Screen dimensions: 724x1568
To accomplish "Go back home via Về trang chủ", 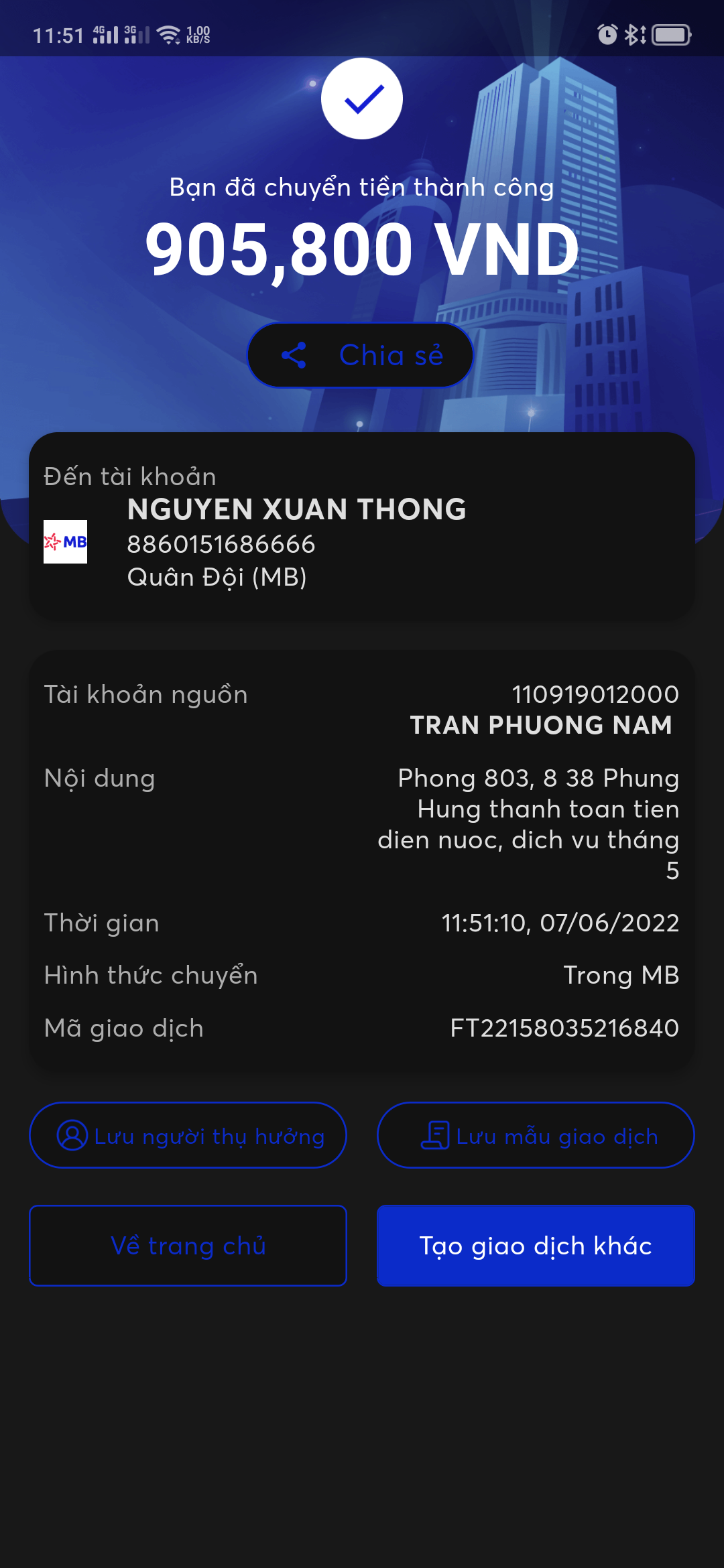I will coord(188,1246).
